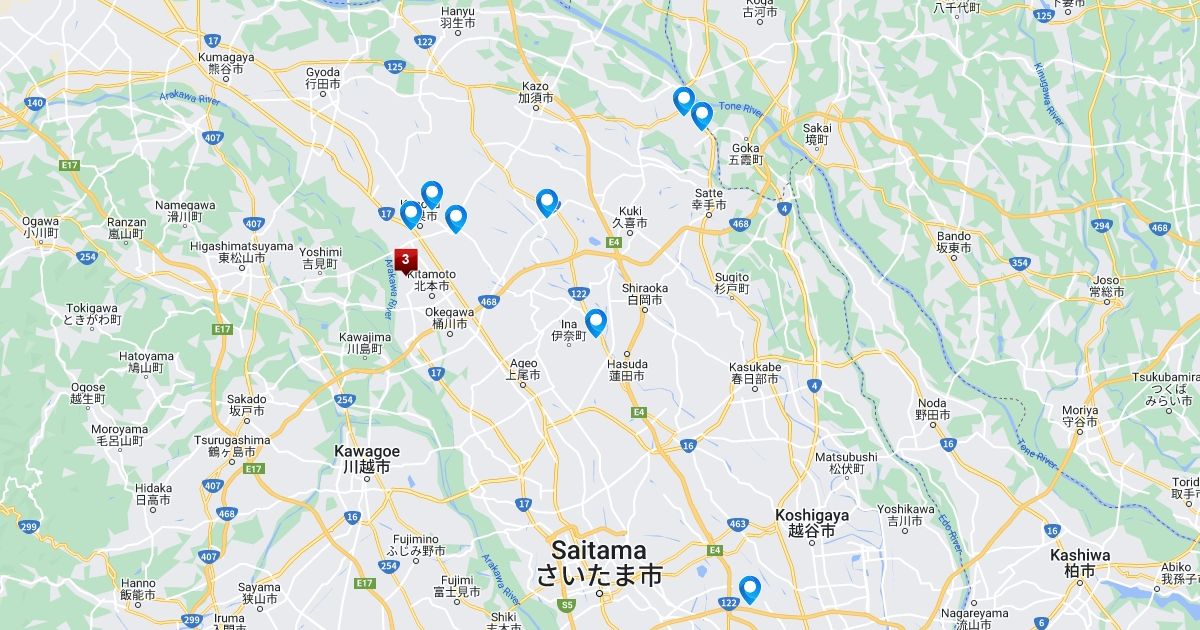Image resolution: width=1200 pixels, height=630 pixels.
Task: Select the blue pin nearest the Tone River label
Action: tap(702, 116)
